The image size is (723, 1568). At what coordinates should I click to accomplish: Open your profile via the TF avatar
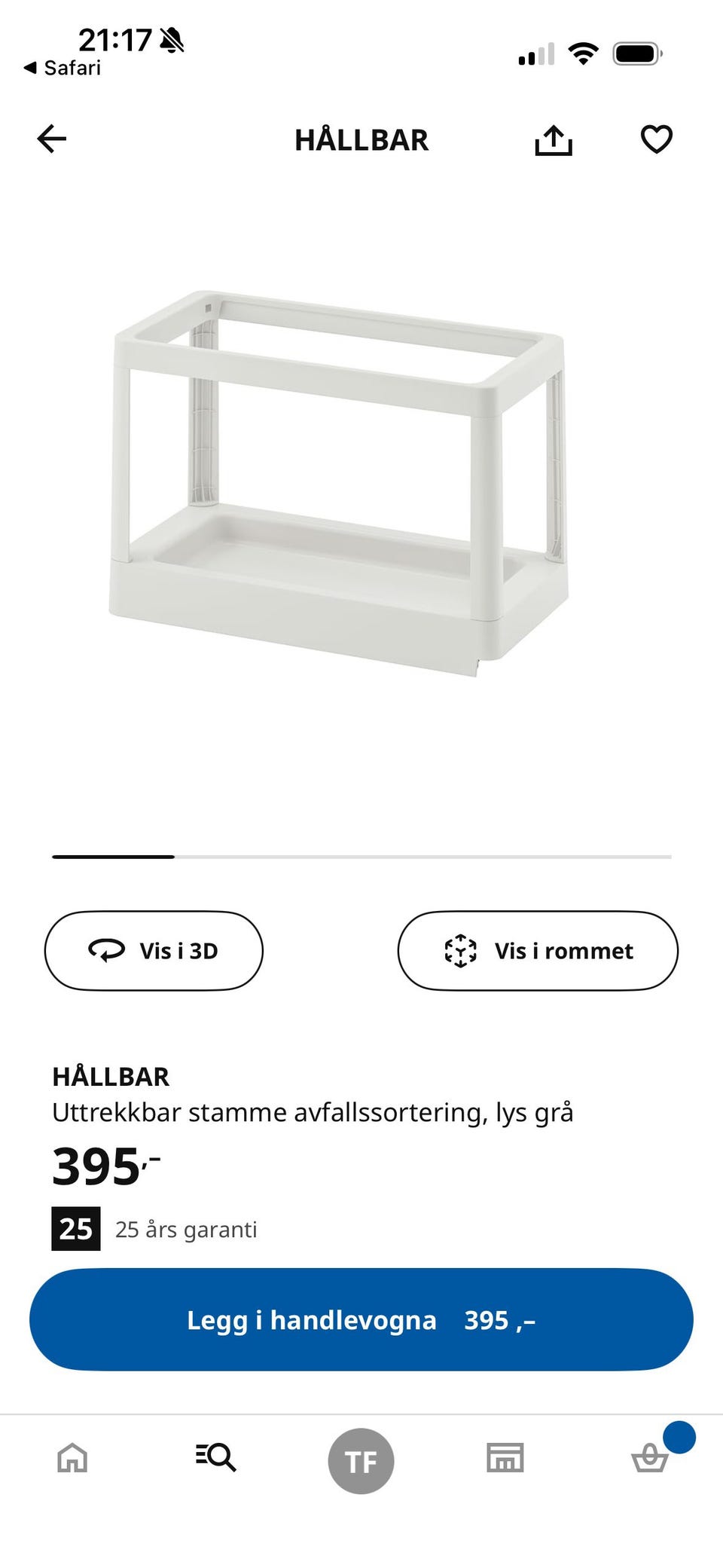(361, 1459)
